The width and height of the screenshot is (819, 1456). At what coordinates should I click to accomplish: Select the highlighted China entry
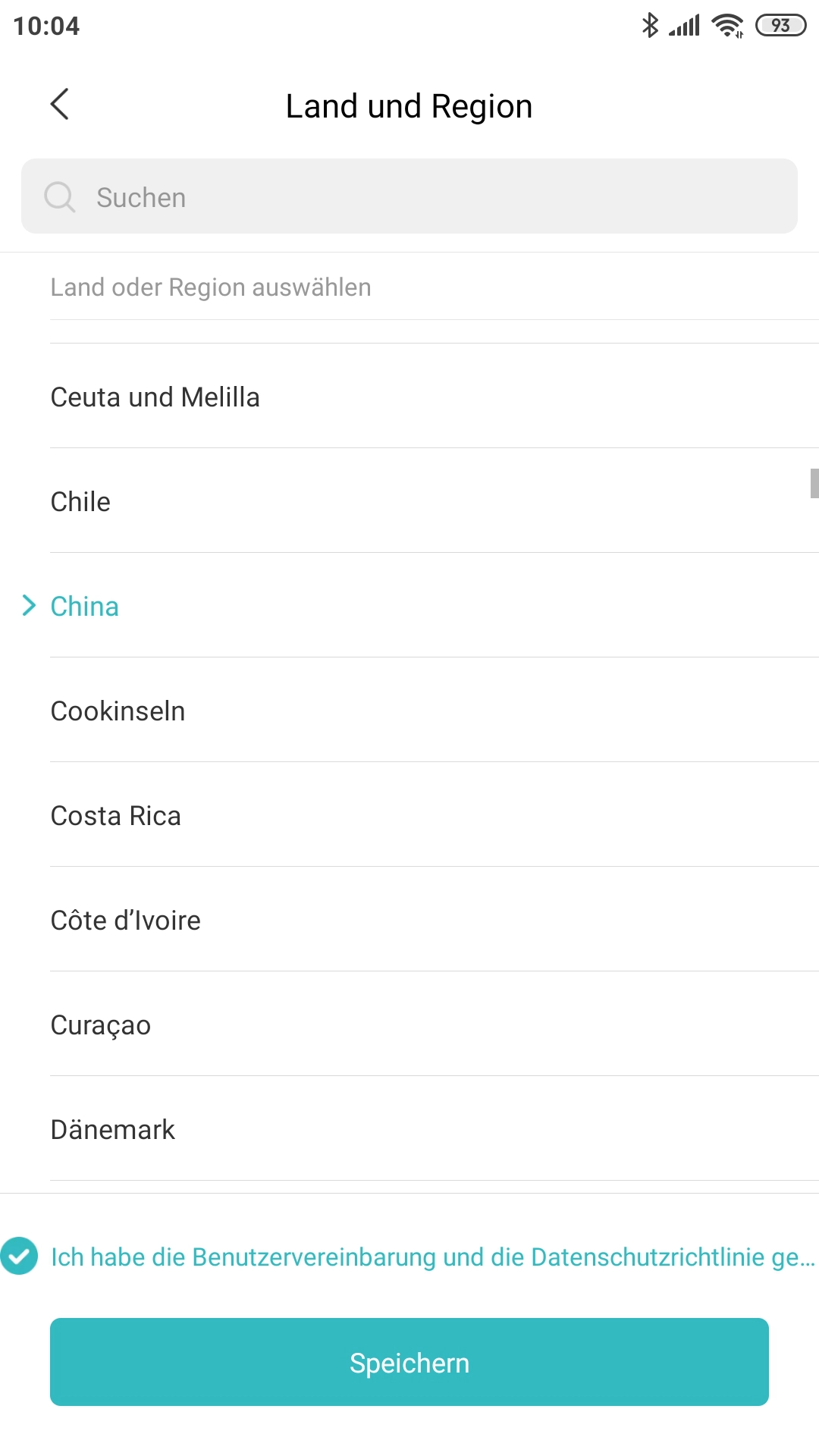[409, 606]
